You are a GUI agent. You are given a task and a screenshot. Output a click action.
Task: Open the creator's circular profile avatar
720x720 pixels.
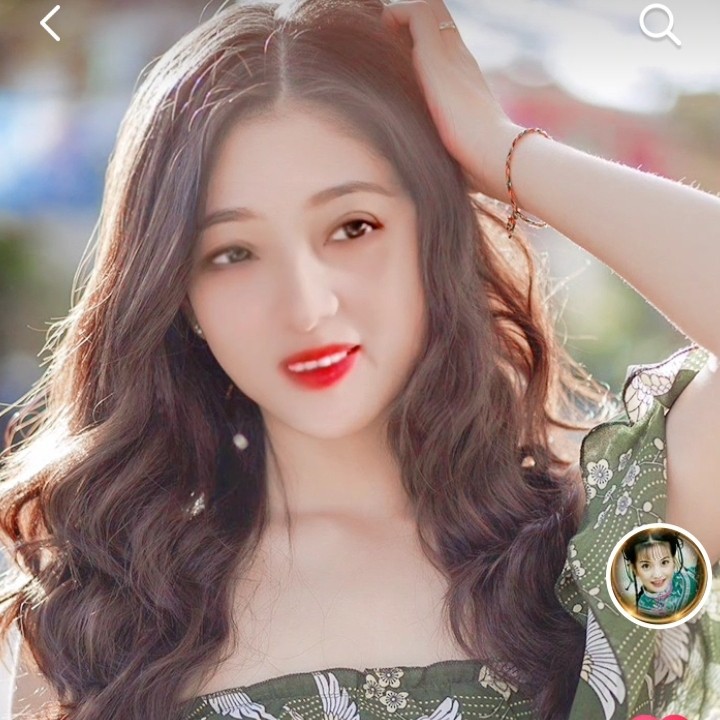tap(658, 575)
